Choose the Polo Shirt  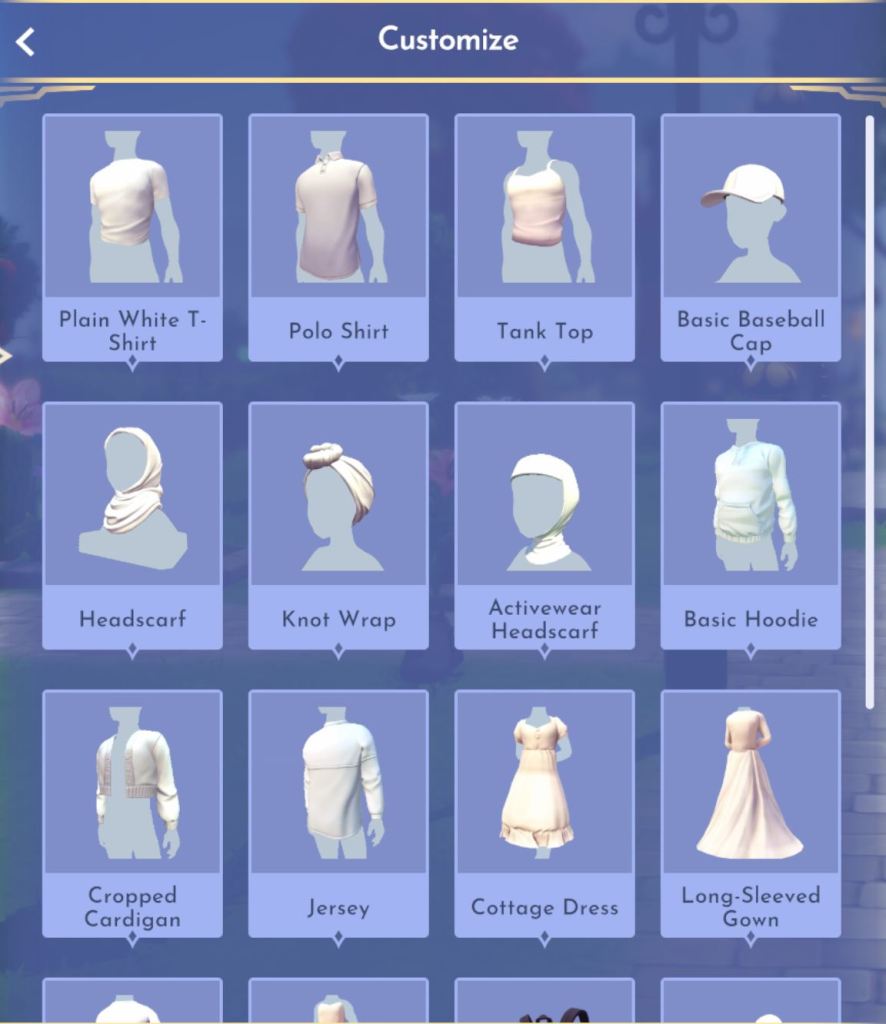(x=338, y=236)
